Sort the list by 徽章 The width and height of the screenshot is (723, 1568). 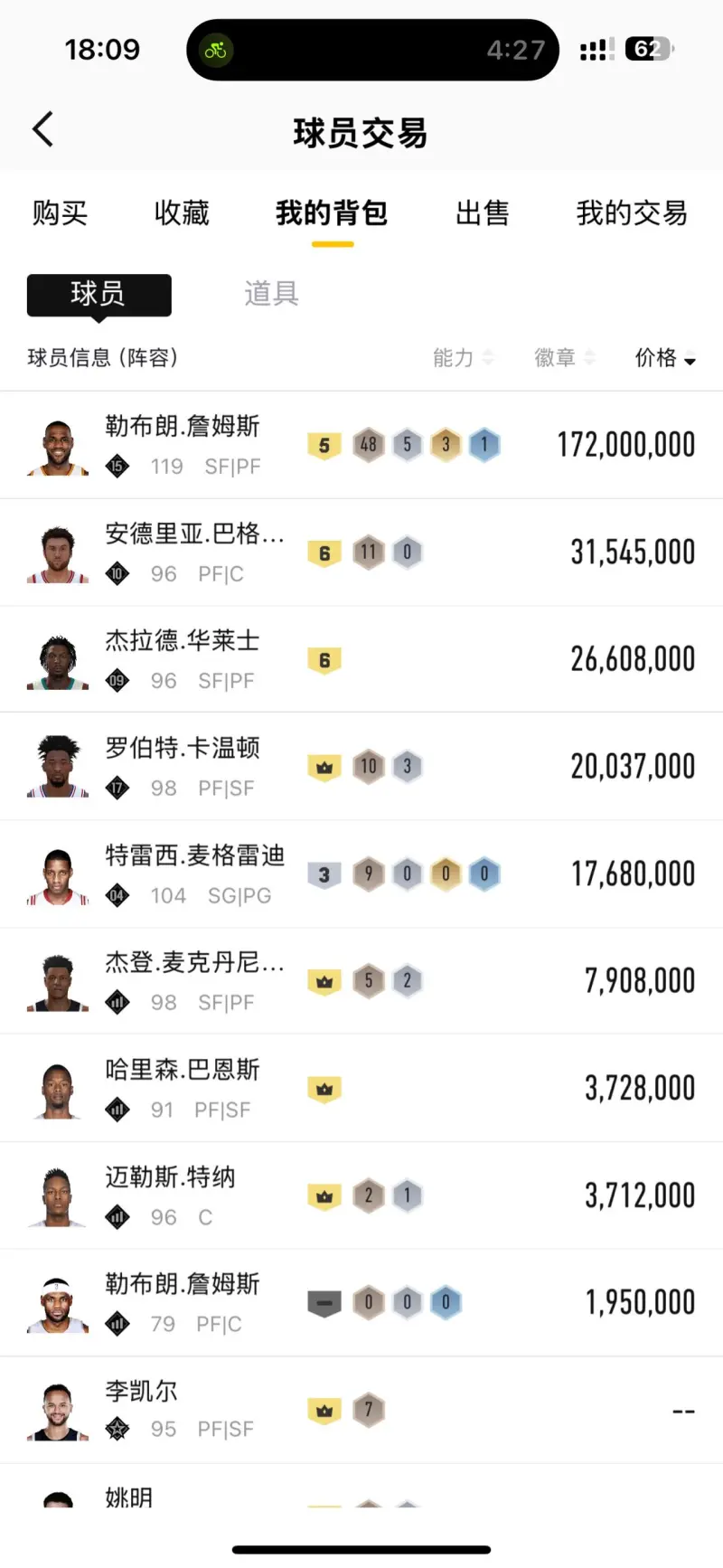[564, 358]
